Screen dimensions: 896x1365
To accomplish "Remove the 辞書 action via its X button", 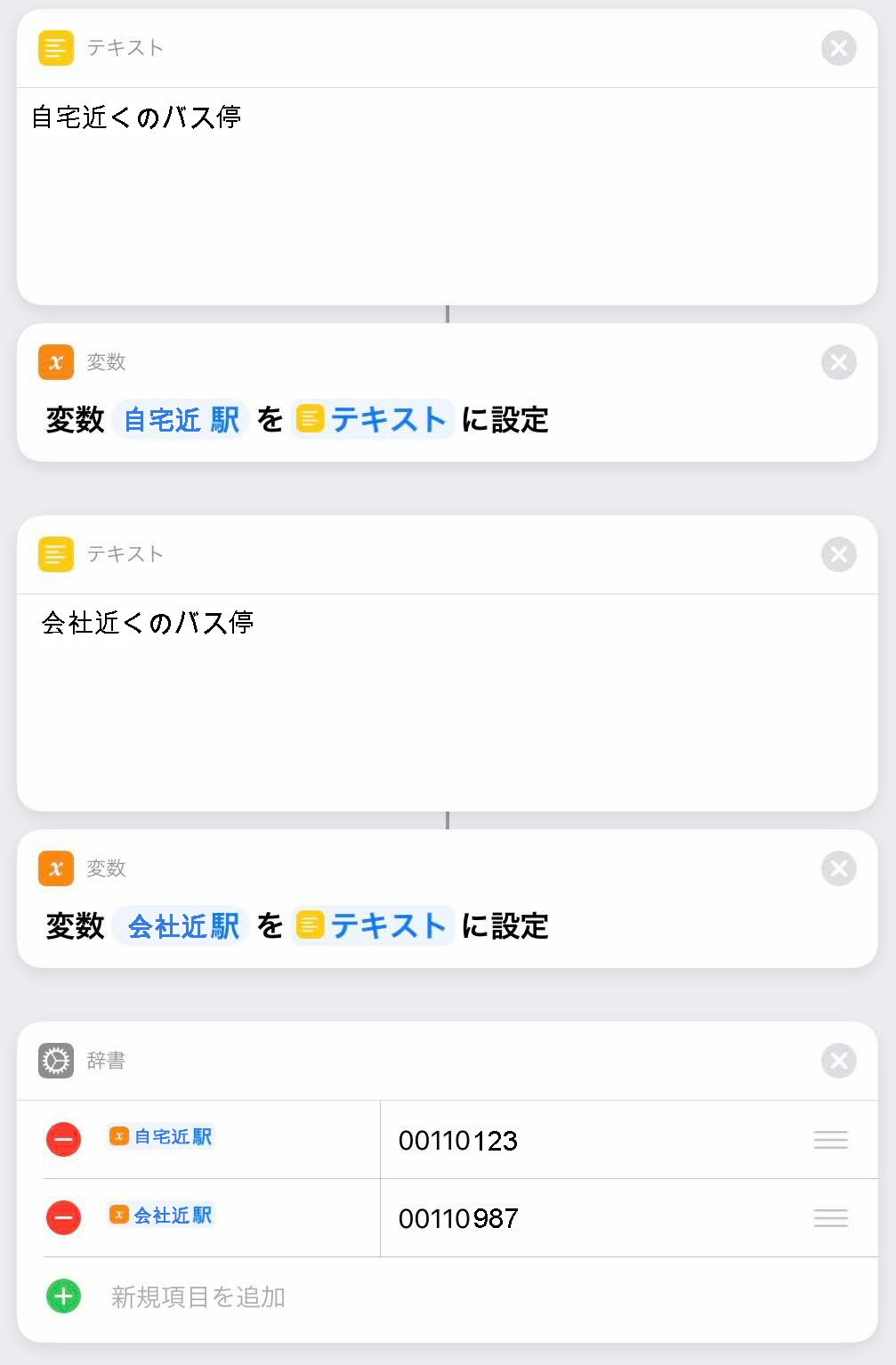I will point(837,1061).
